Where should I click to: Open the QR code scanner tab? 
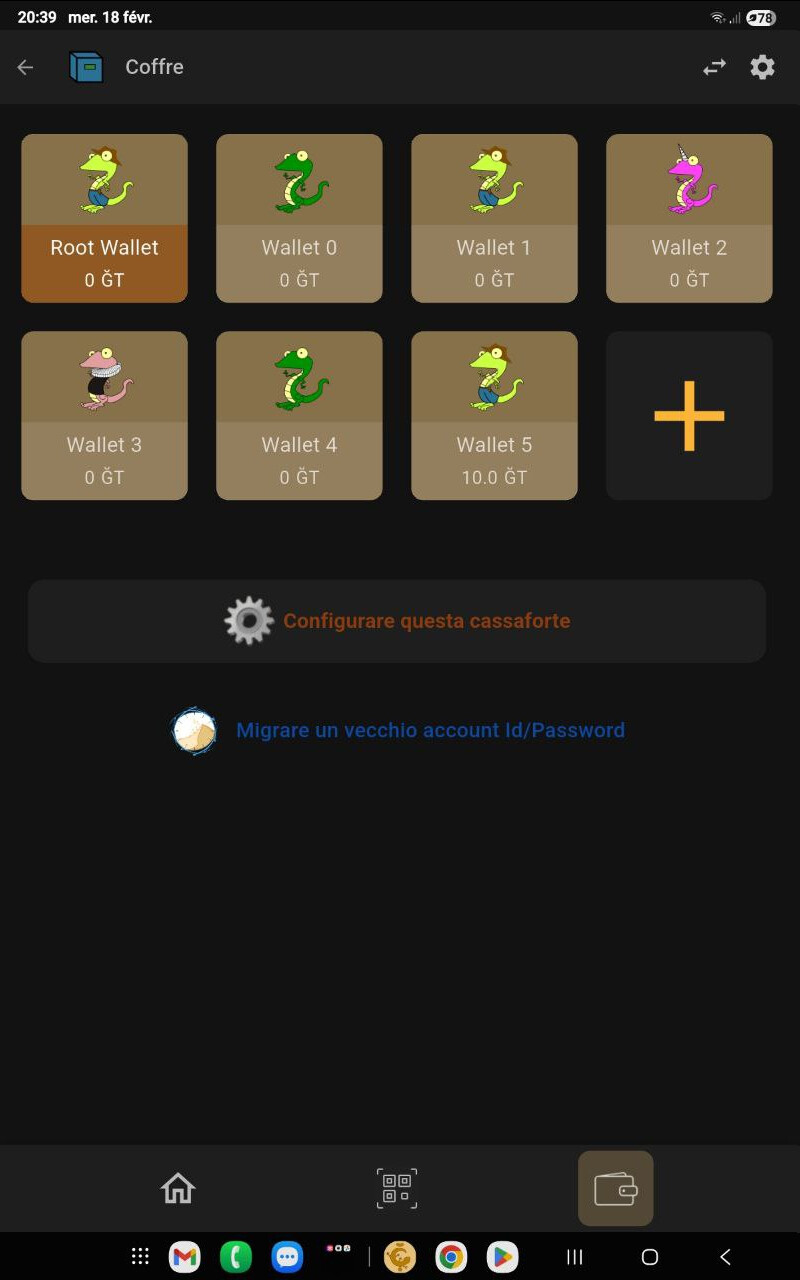point(397,1188)
